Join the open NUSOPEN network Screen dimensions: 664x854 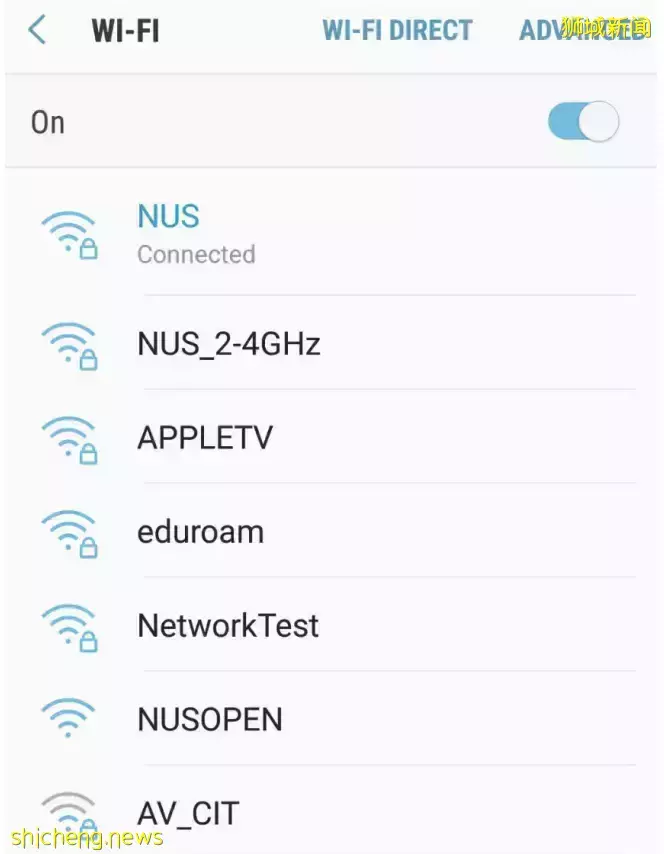pos(210,719)
